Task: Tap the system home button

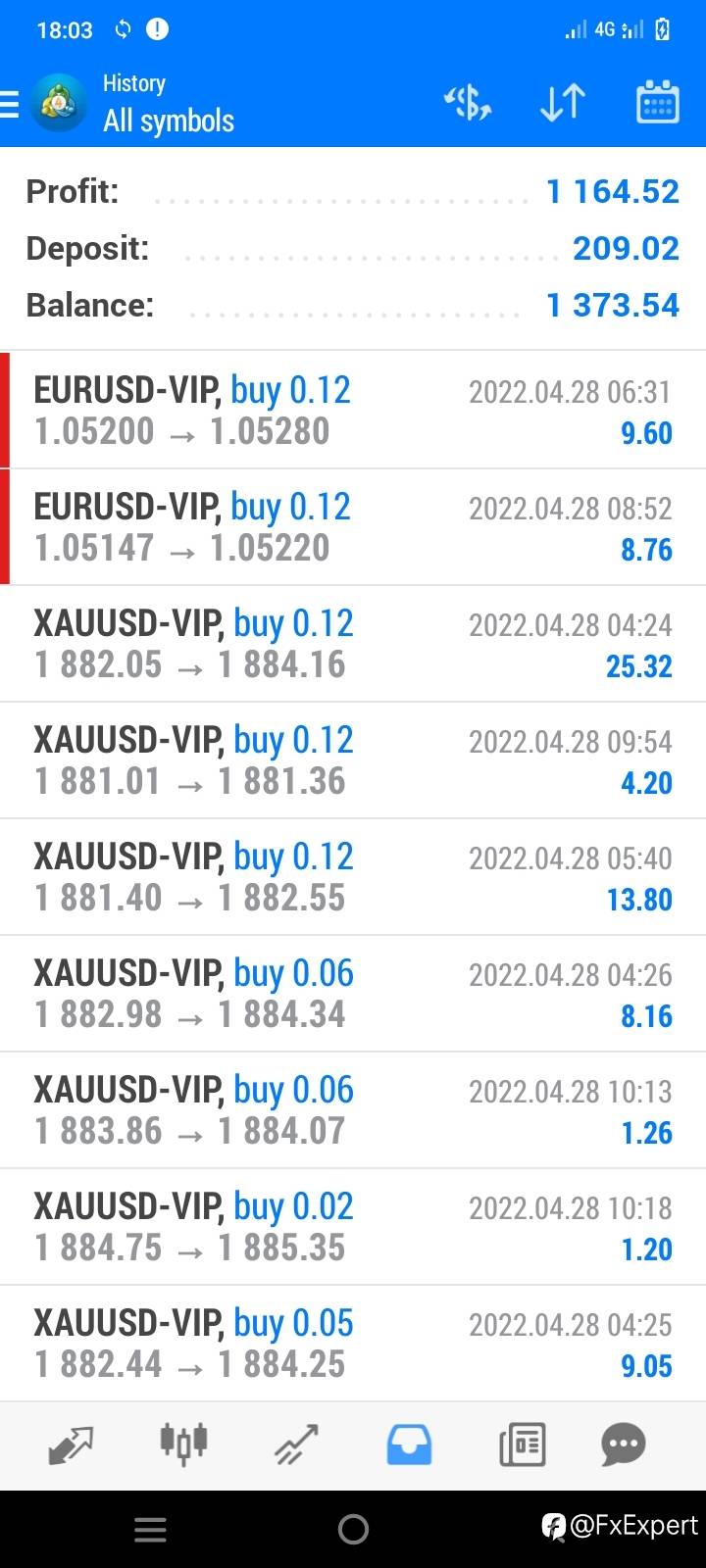Action: (x=353, y=1529)
